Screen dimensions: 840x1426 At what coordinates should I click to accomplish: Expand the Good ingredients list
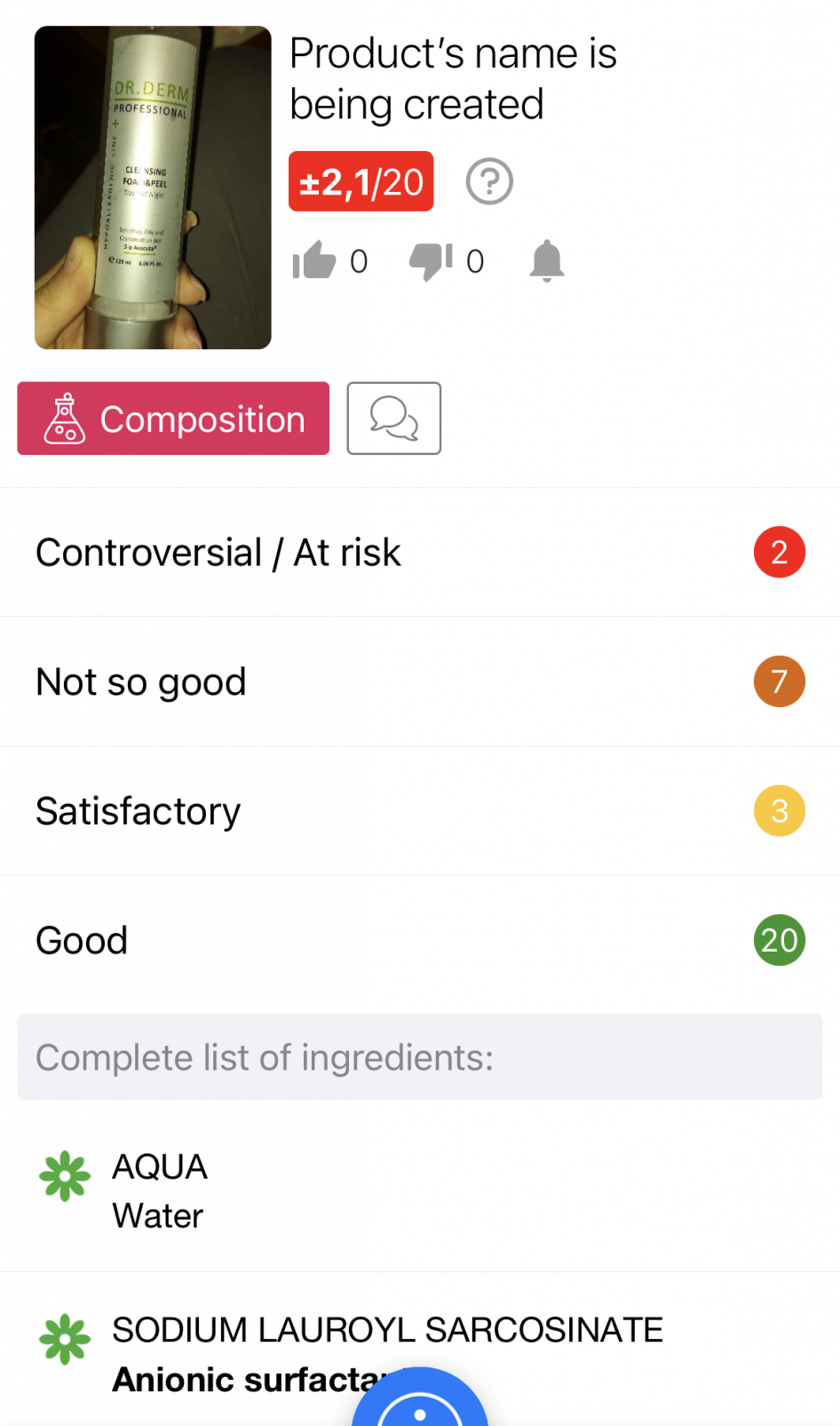point(420,940)
